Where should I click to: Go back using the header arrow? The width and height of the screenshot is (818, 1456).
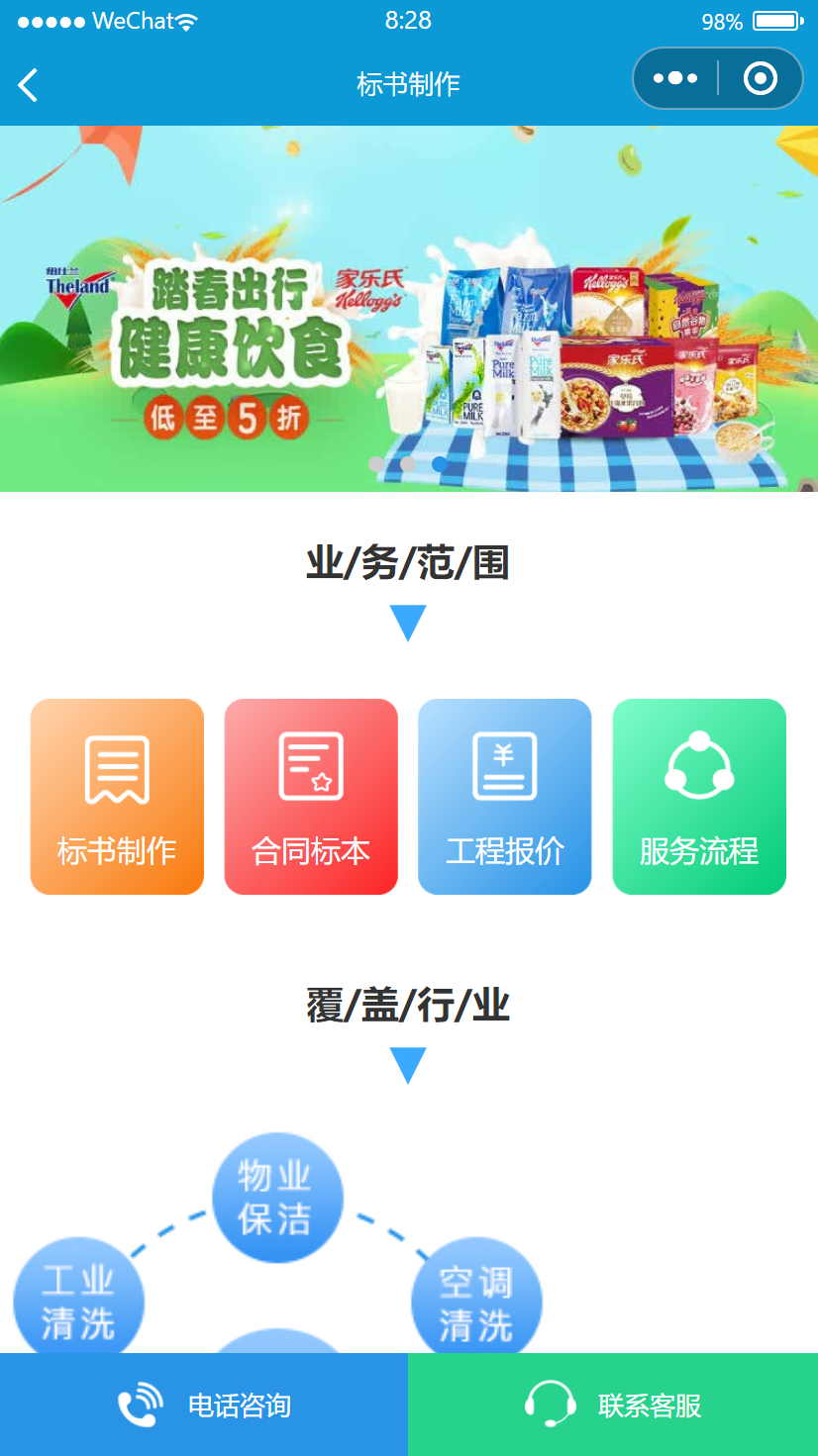(x=29, y=85)
